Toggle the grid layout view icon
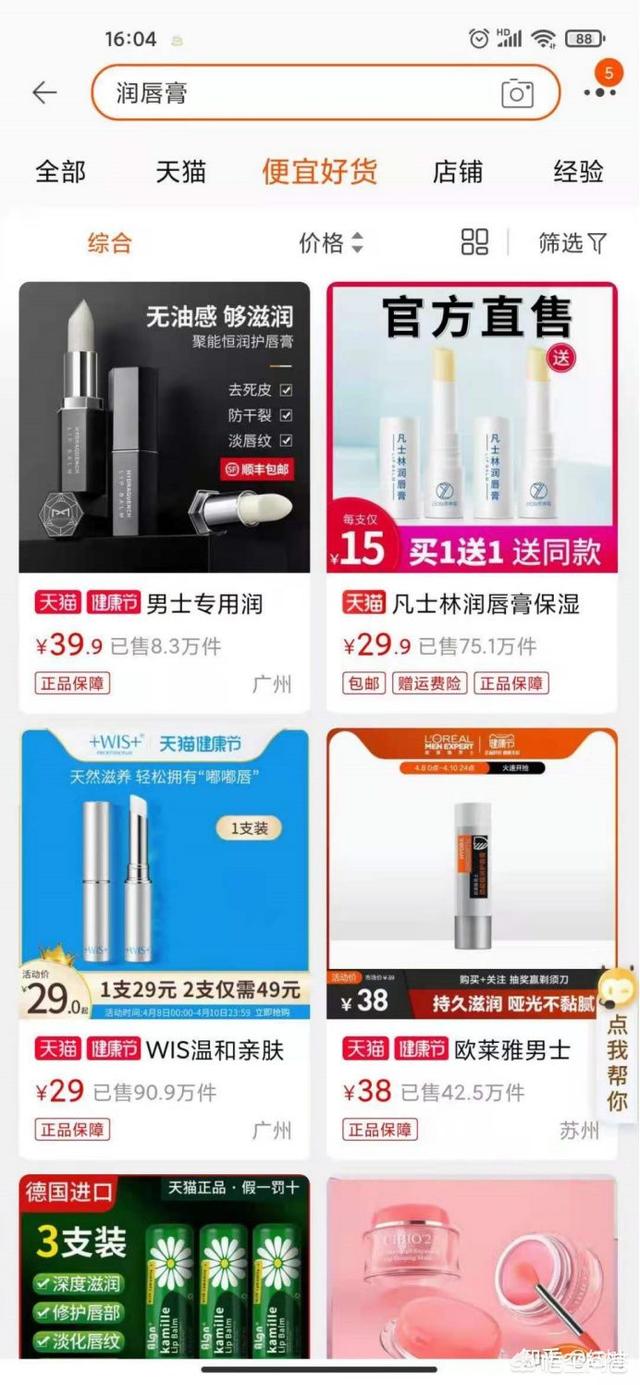 (x=475, y=242)
